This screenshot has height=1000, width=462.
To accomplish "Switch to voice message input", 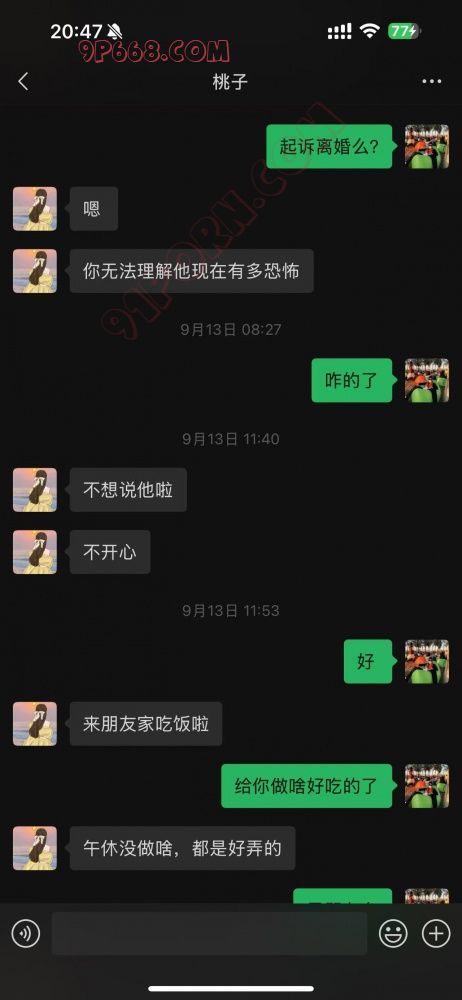I will point(26,934).
